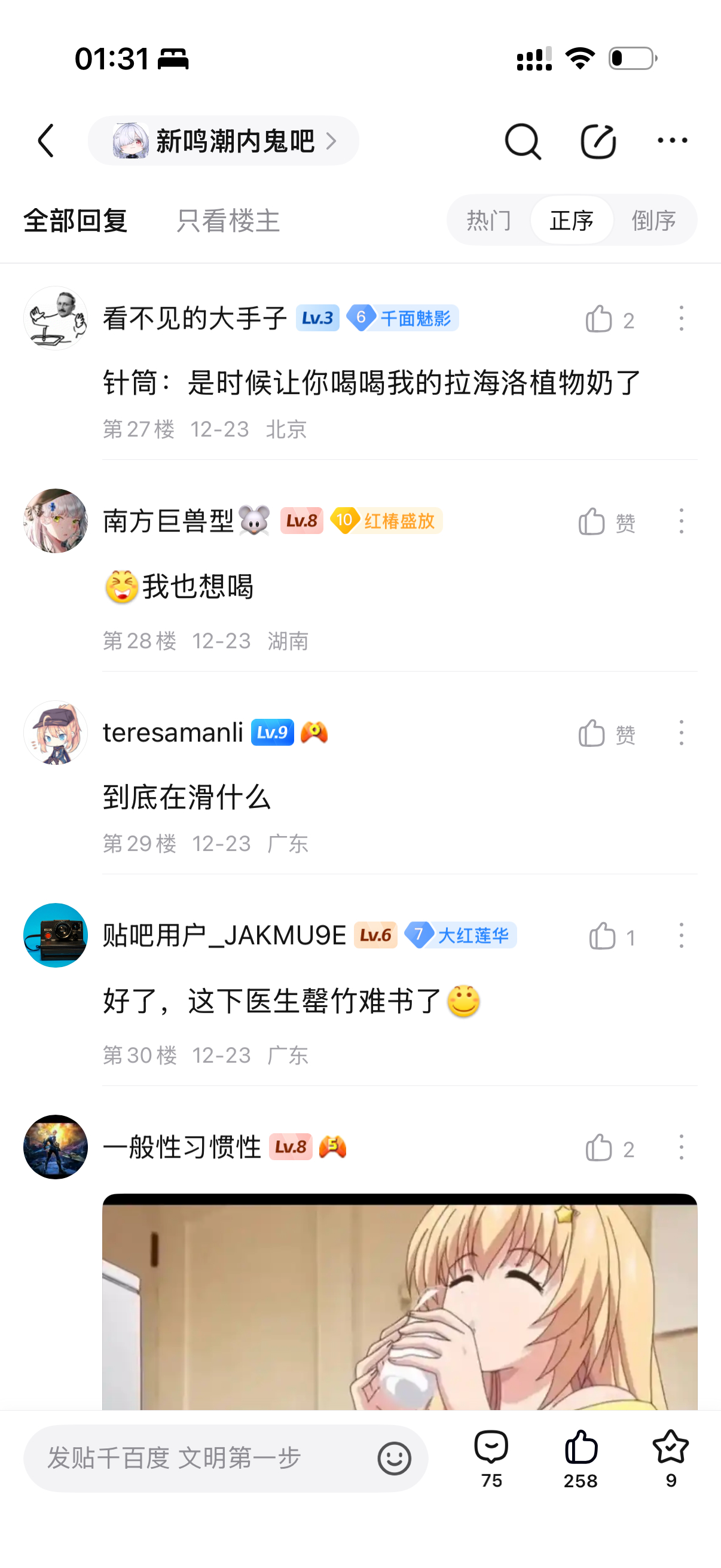Open the image posted by 一般性习惯性

click(399, 1301)
